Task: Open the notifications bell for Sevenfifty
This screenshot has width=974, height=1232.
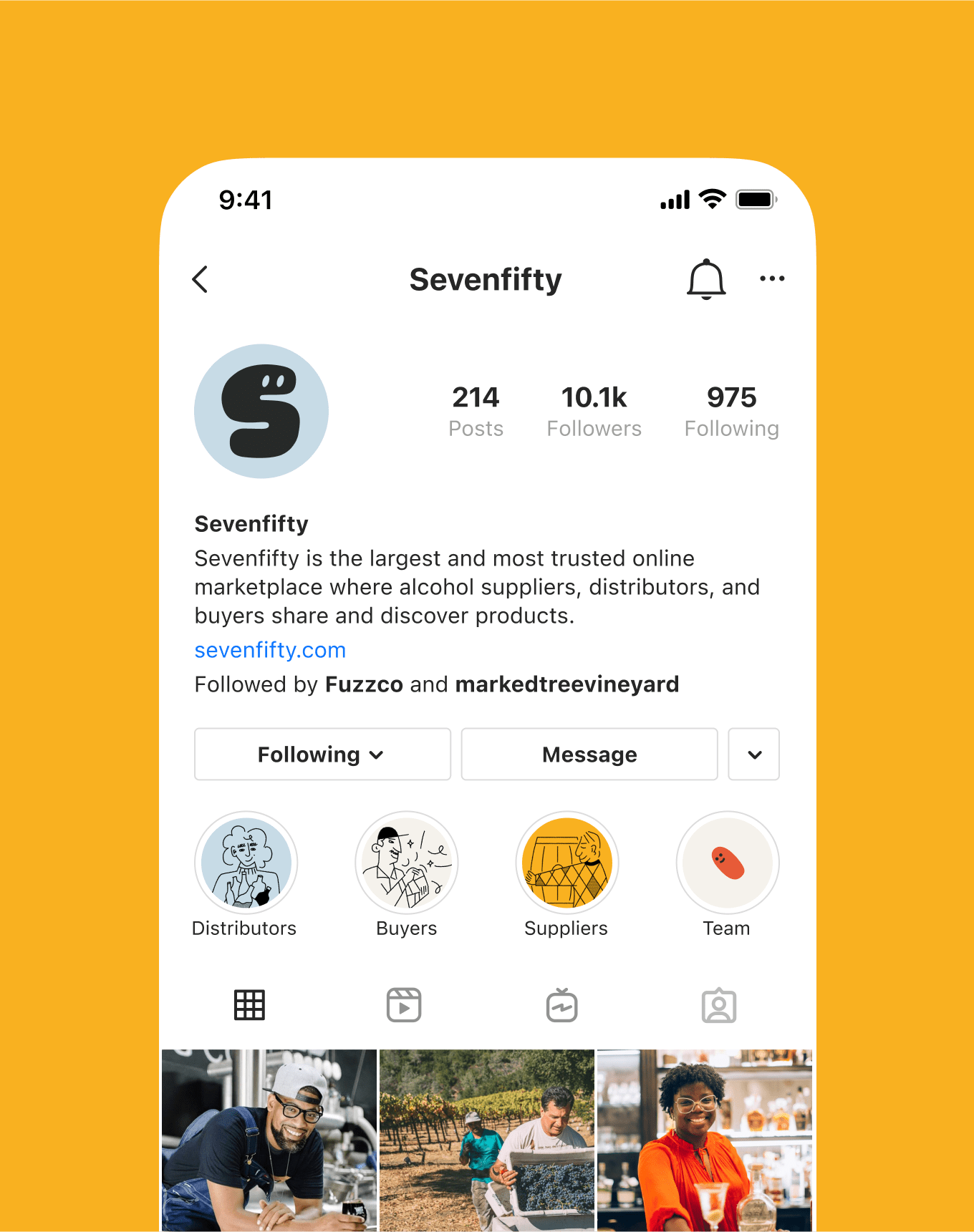Action: coord(706,279)
